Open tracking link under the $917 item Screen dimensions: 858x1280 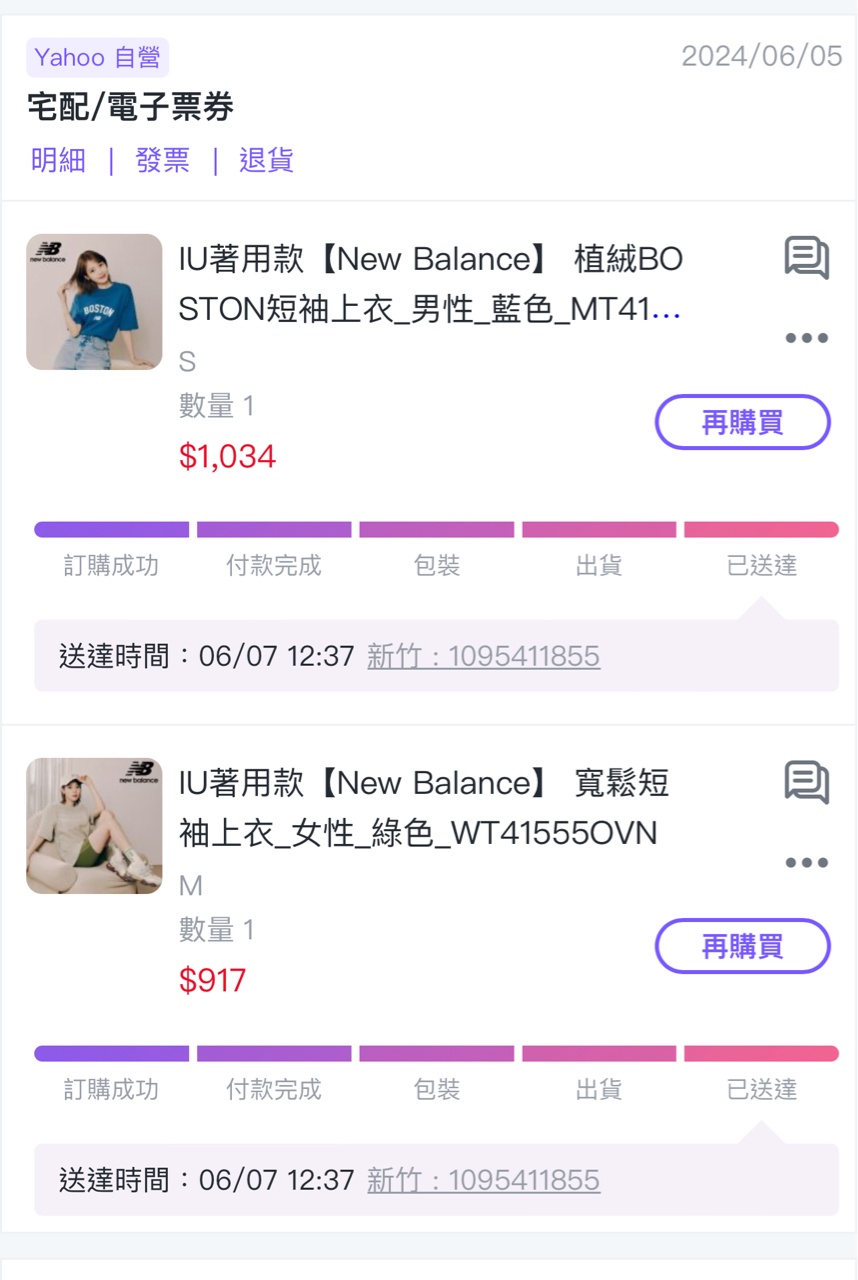(483, 1180)
